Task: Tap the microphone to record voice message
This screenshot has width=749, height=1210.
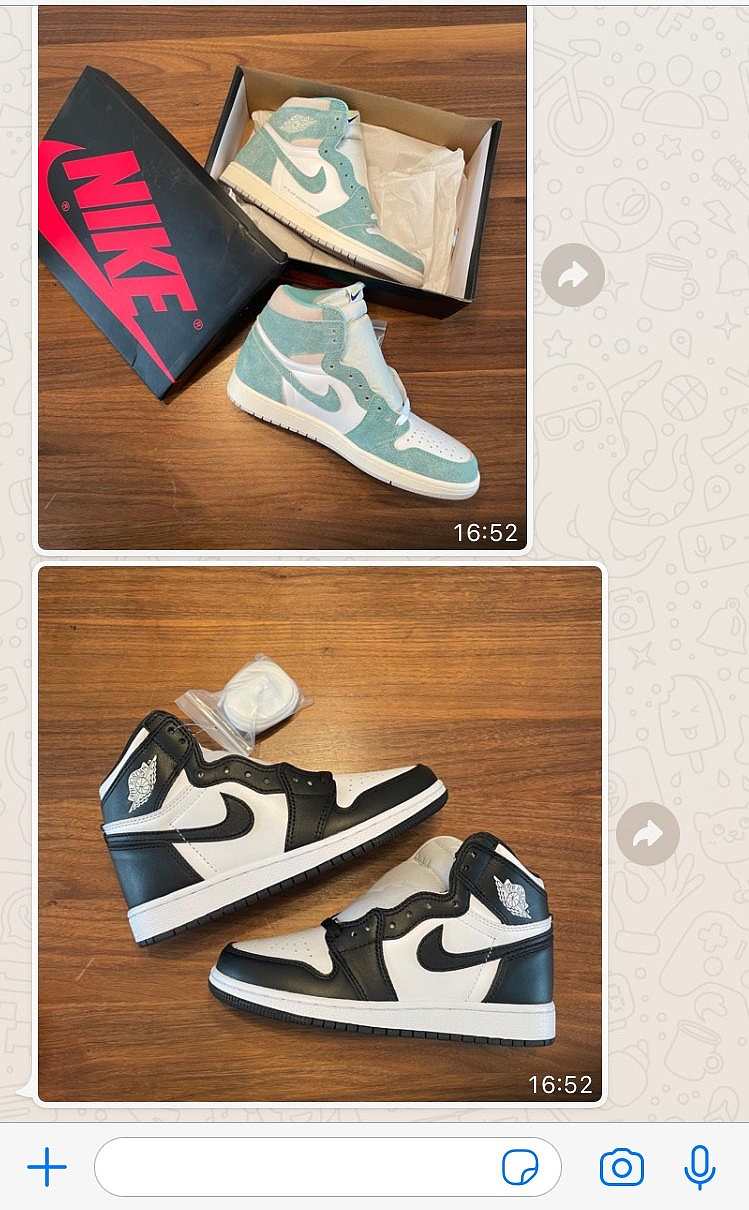Action: click(x=700, y=1167)
